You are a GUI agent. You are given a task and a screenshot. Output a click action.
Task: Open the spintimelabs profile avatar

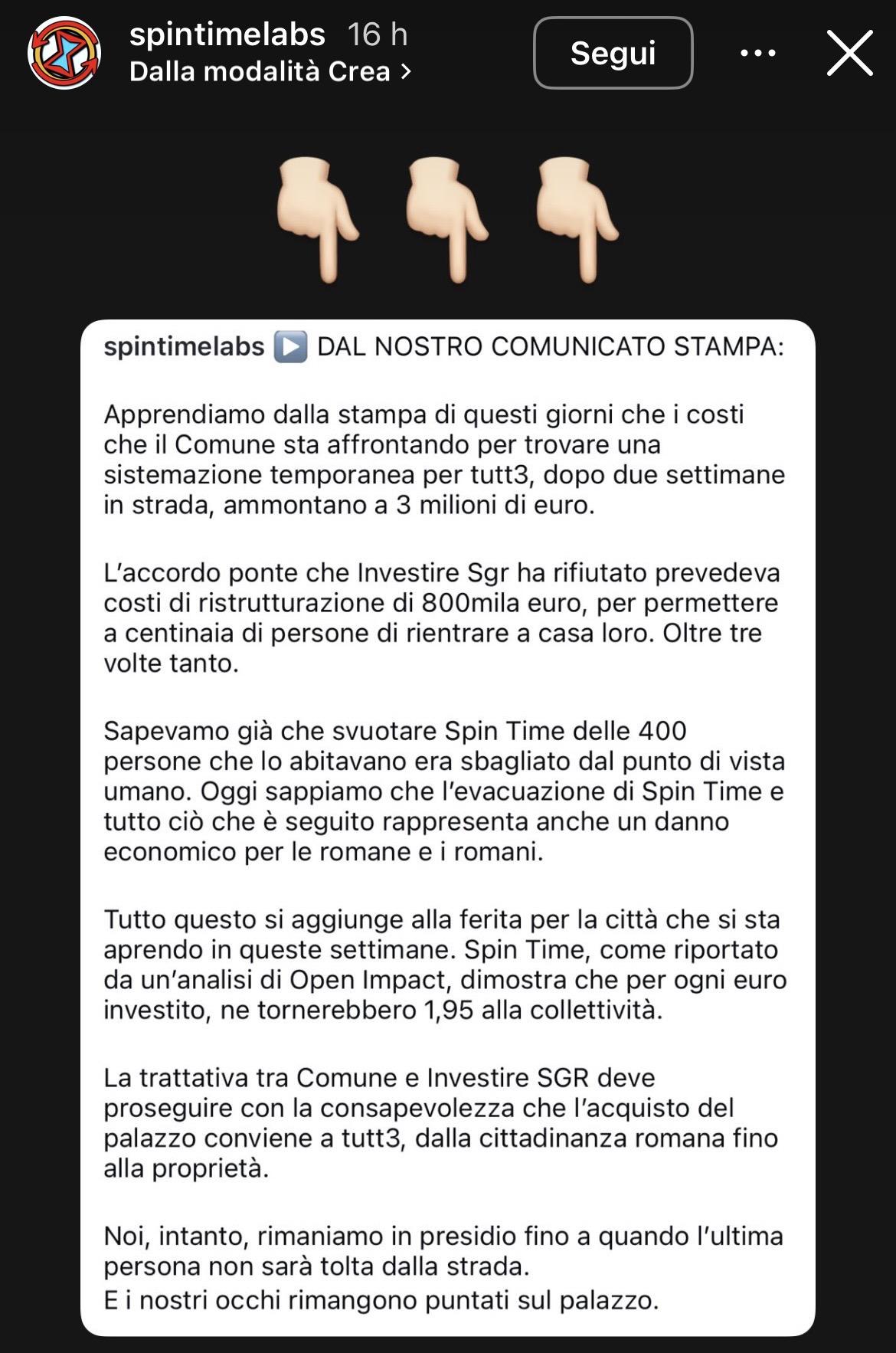click(64, 53)
